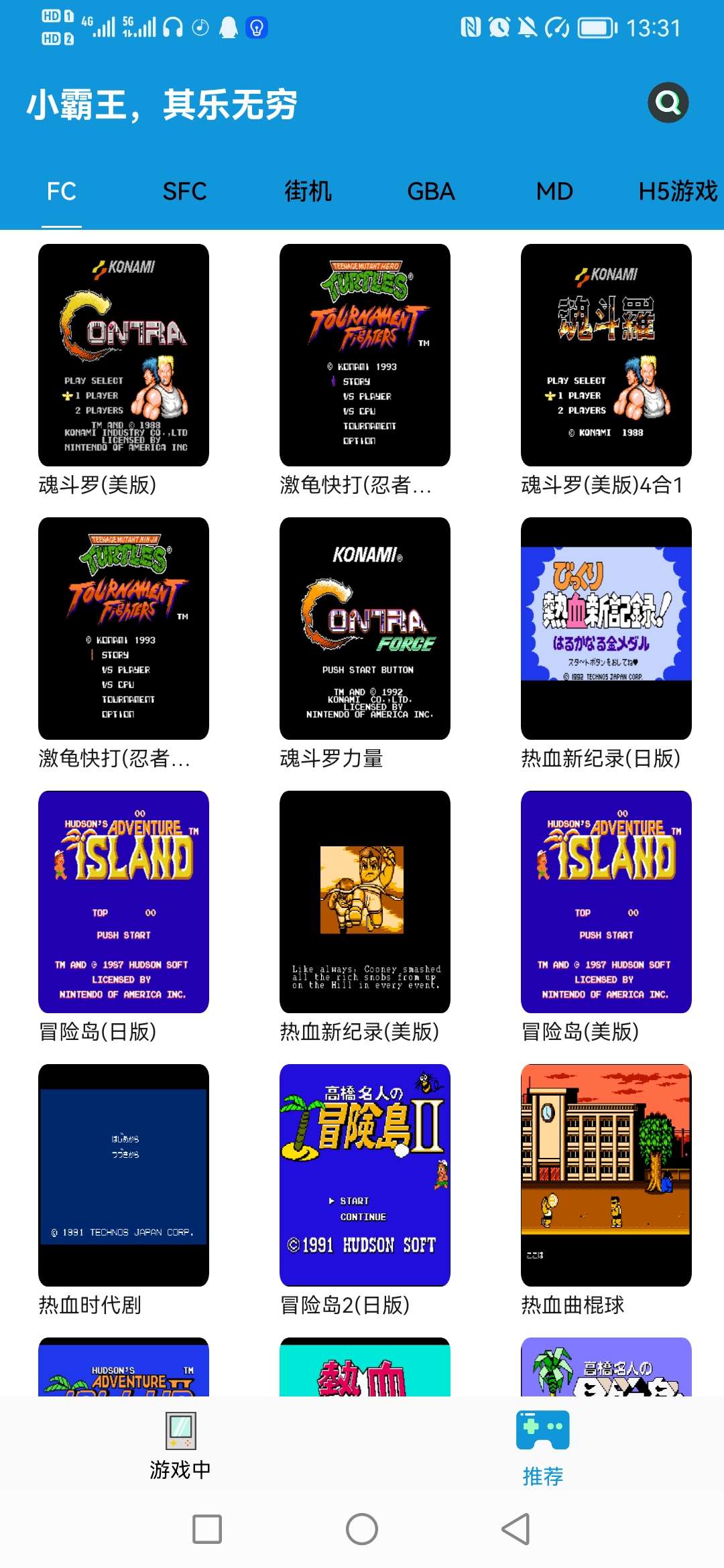The image size is (724, 1568).
Task: Go back using system back button
Action: 516,1529
